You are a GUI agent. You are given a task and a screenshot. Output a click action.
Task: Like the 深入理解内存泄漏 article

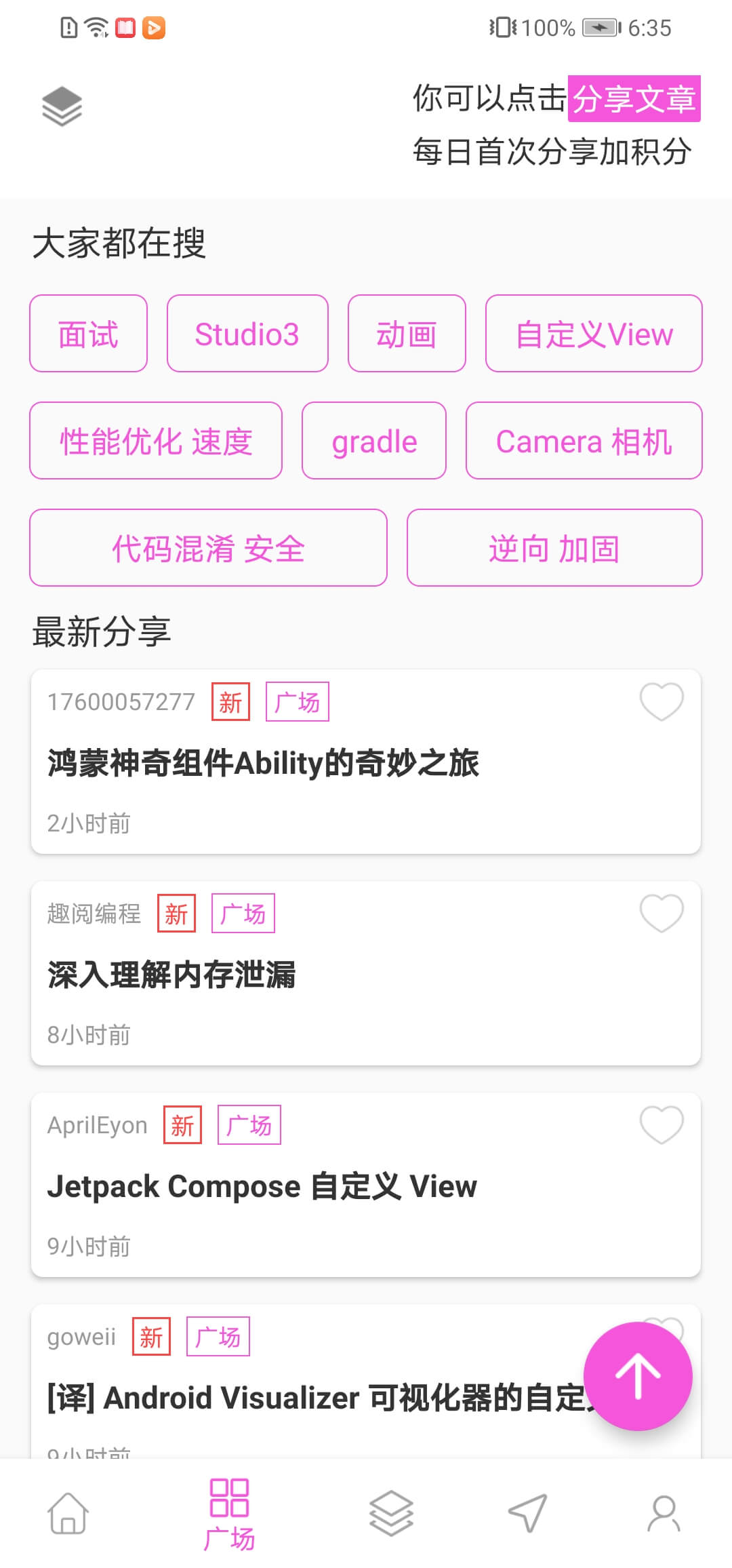click(x=662, y=913)
